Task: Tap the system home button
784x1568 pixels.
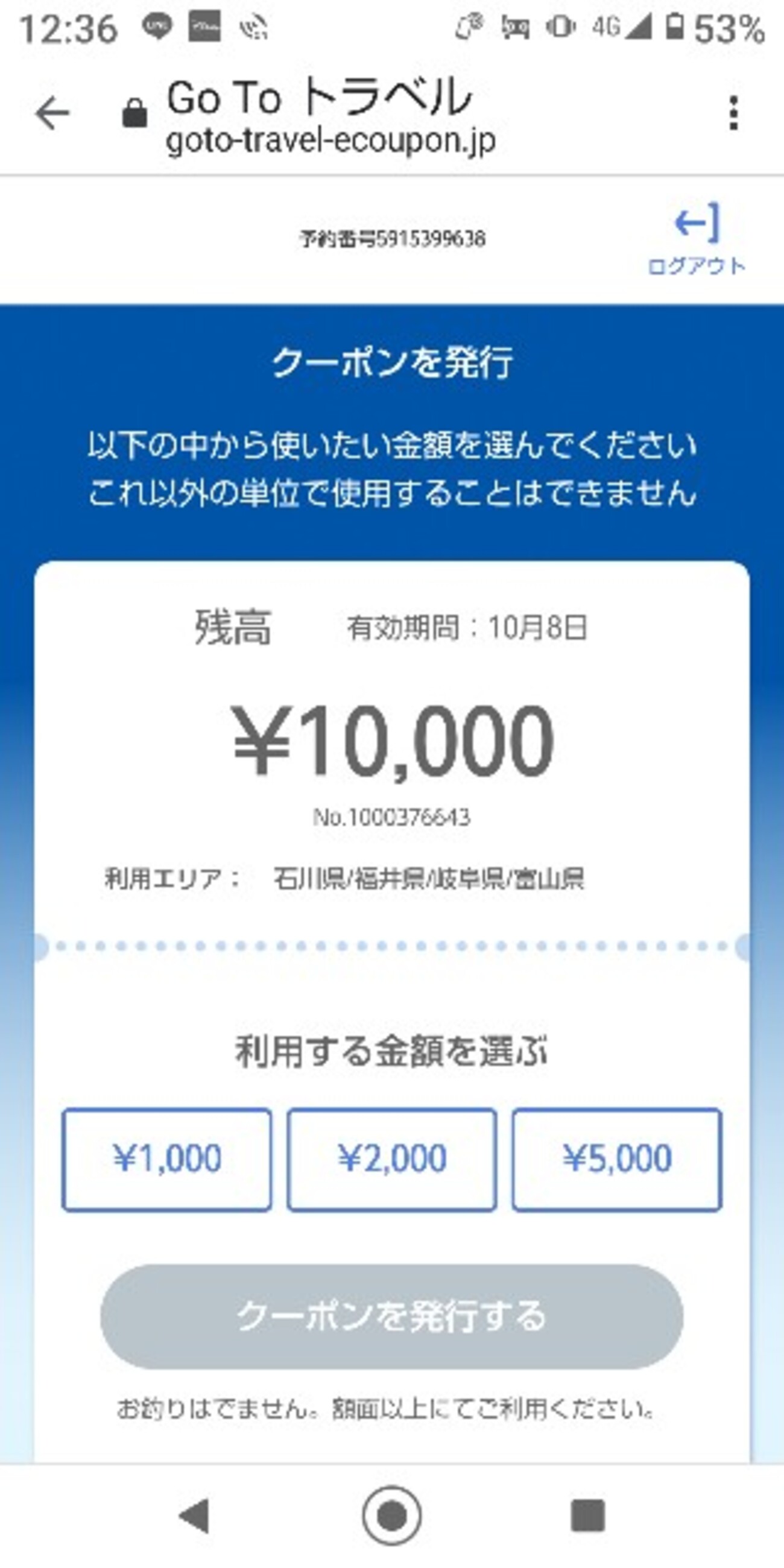Action: coord(392,1516)
